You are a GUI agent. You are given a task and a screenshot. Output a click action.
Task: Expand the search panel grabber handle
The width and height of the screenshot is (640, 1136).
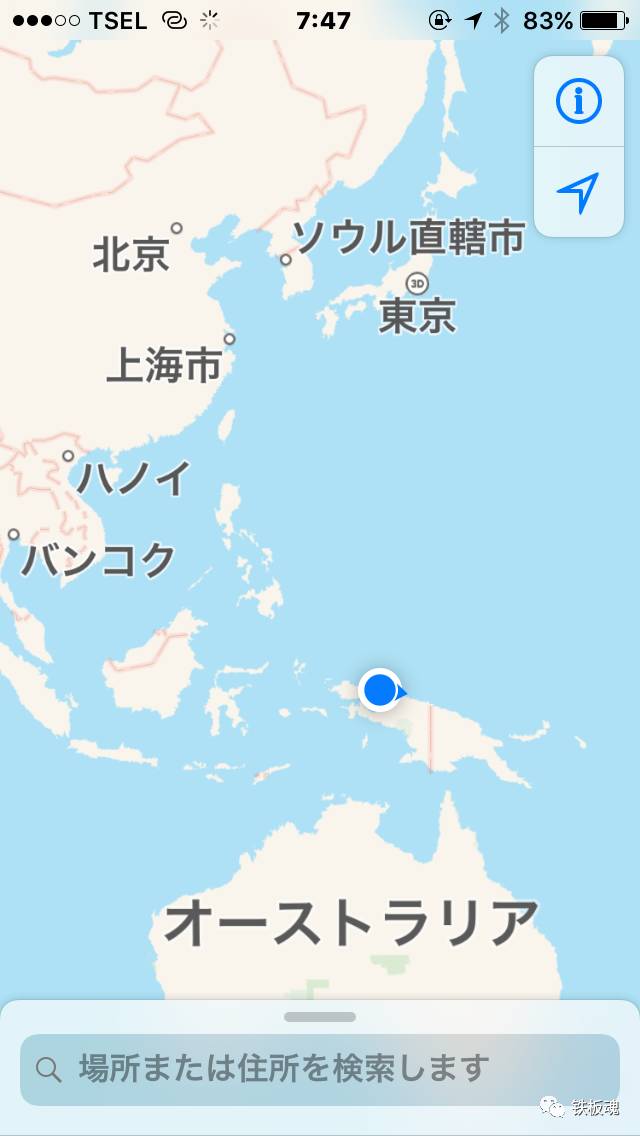[x=320, y=1017]
